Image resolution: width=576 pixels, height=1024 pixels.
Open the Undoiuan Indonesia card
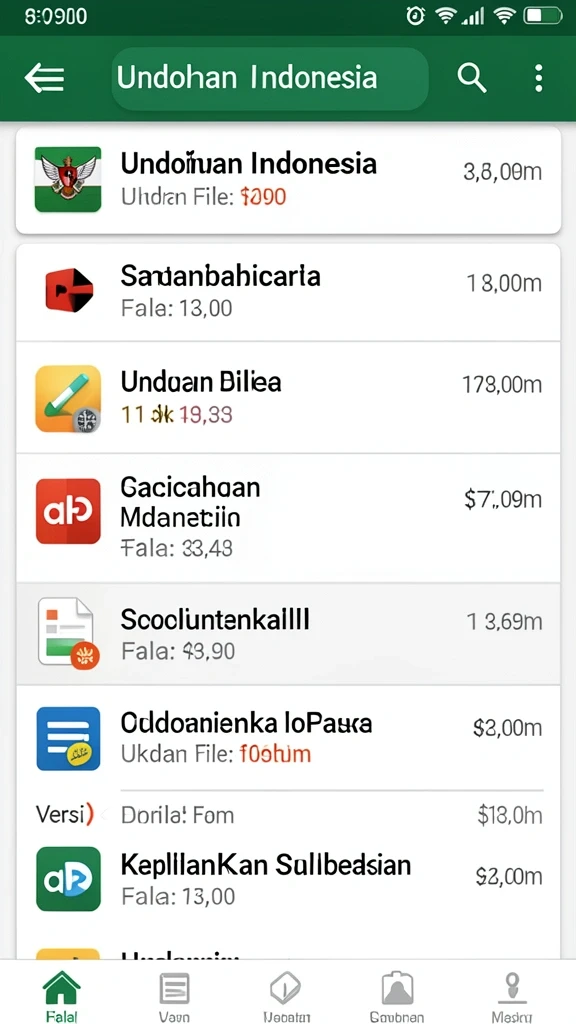(288, 180)
